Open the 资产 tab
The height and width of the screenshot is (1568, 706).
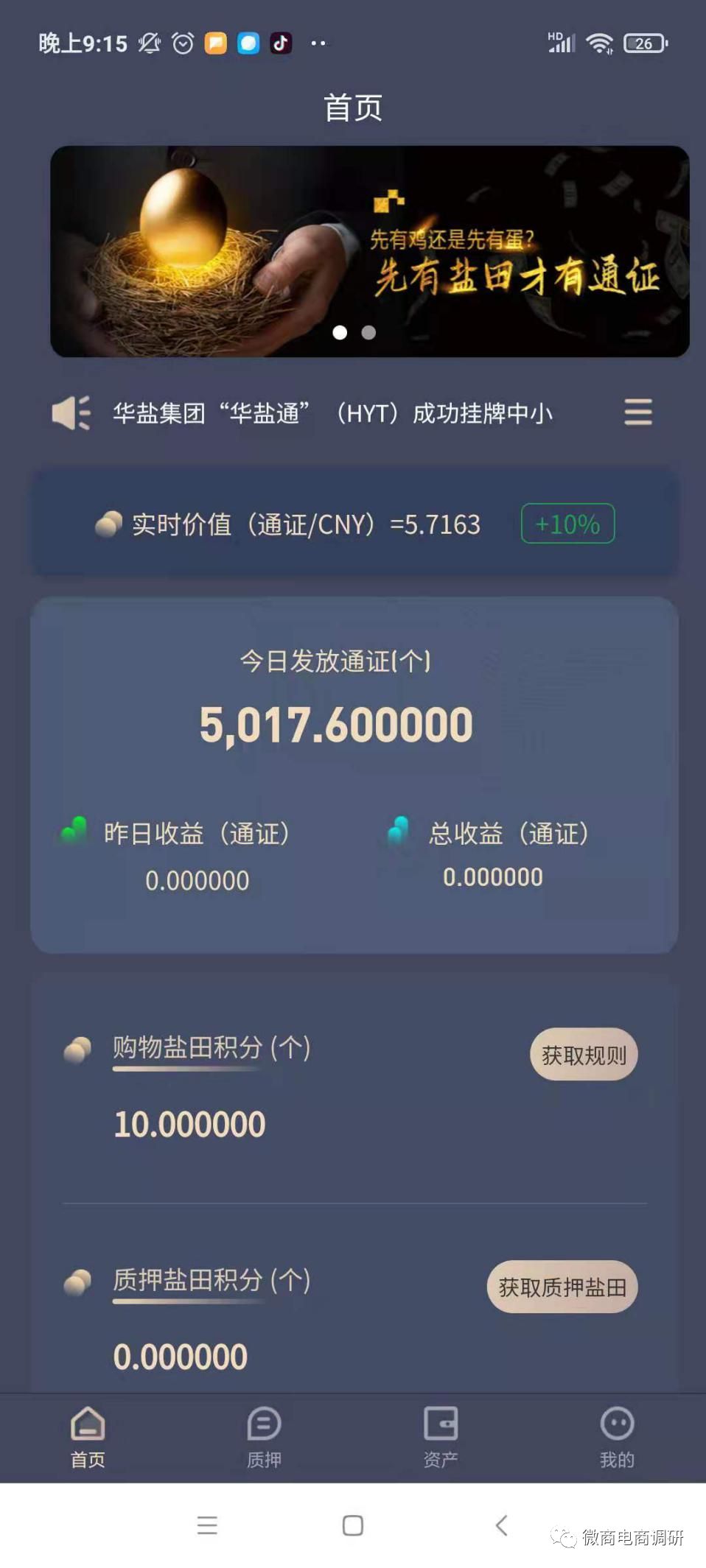(x=441, y=1436)
